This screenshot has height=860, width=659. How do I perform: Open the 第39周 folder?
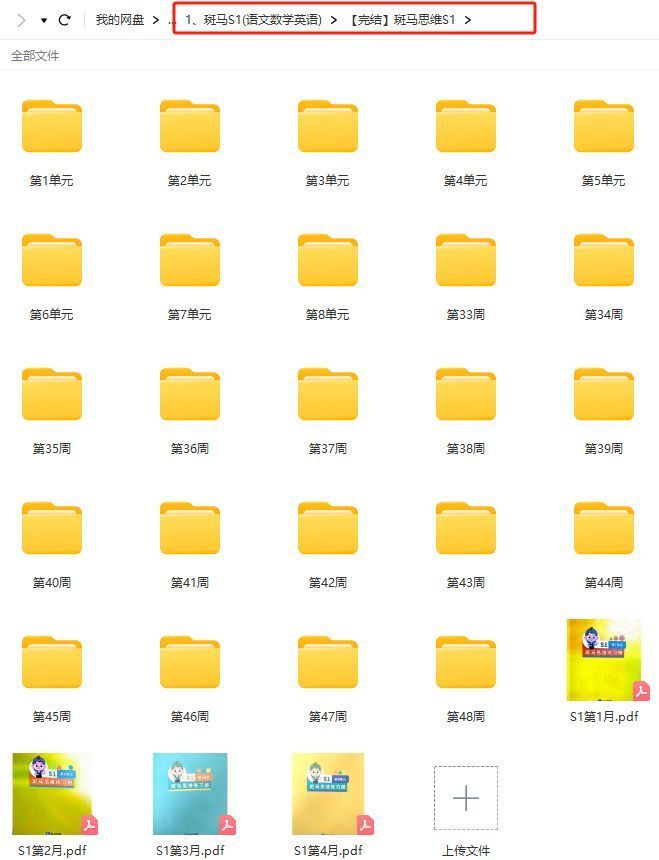pos(604,396)
